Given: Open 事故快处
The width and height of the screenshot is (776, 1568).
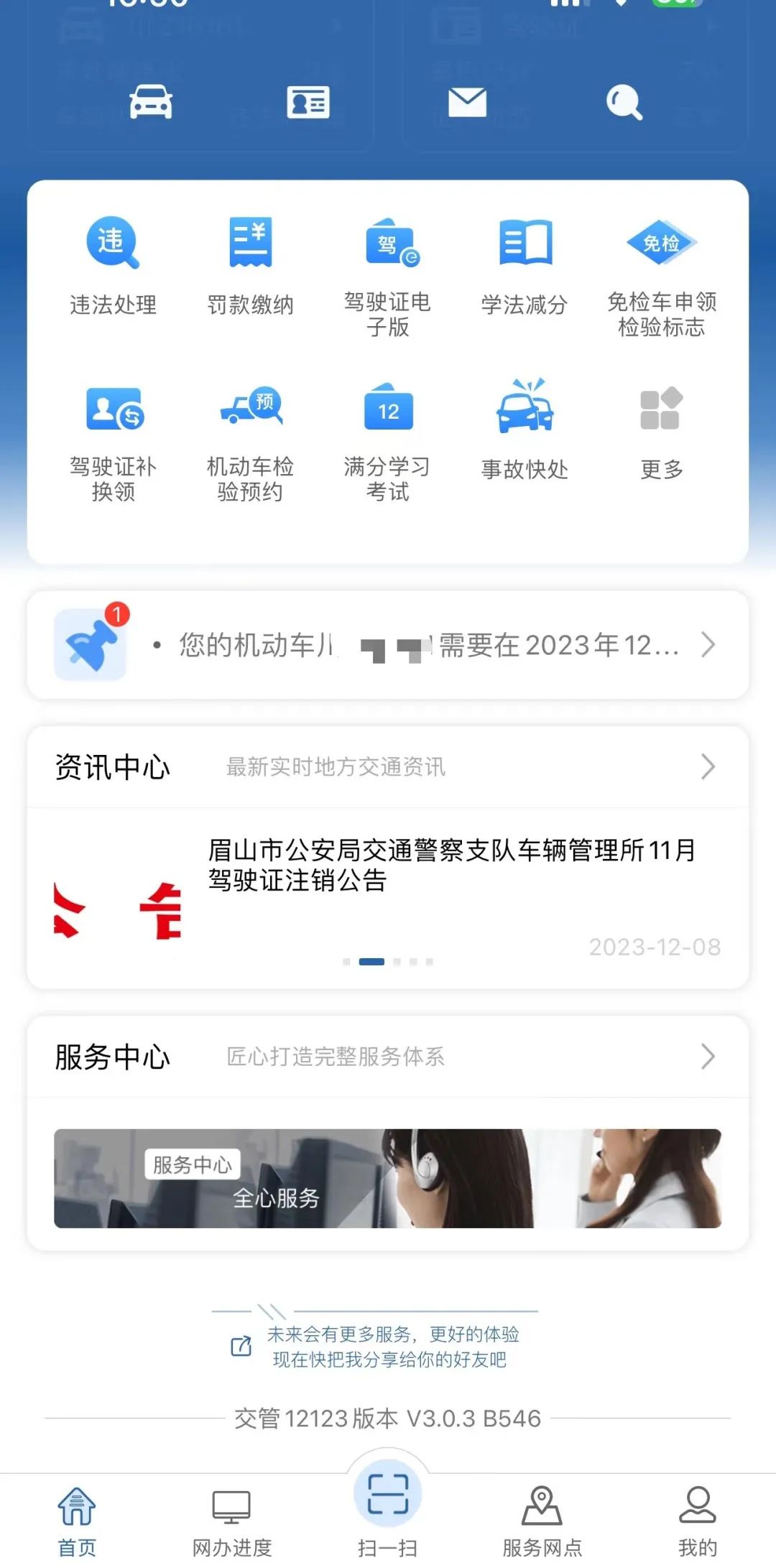Looking at the screenshot, I should click(525, 430).
